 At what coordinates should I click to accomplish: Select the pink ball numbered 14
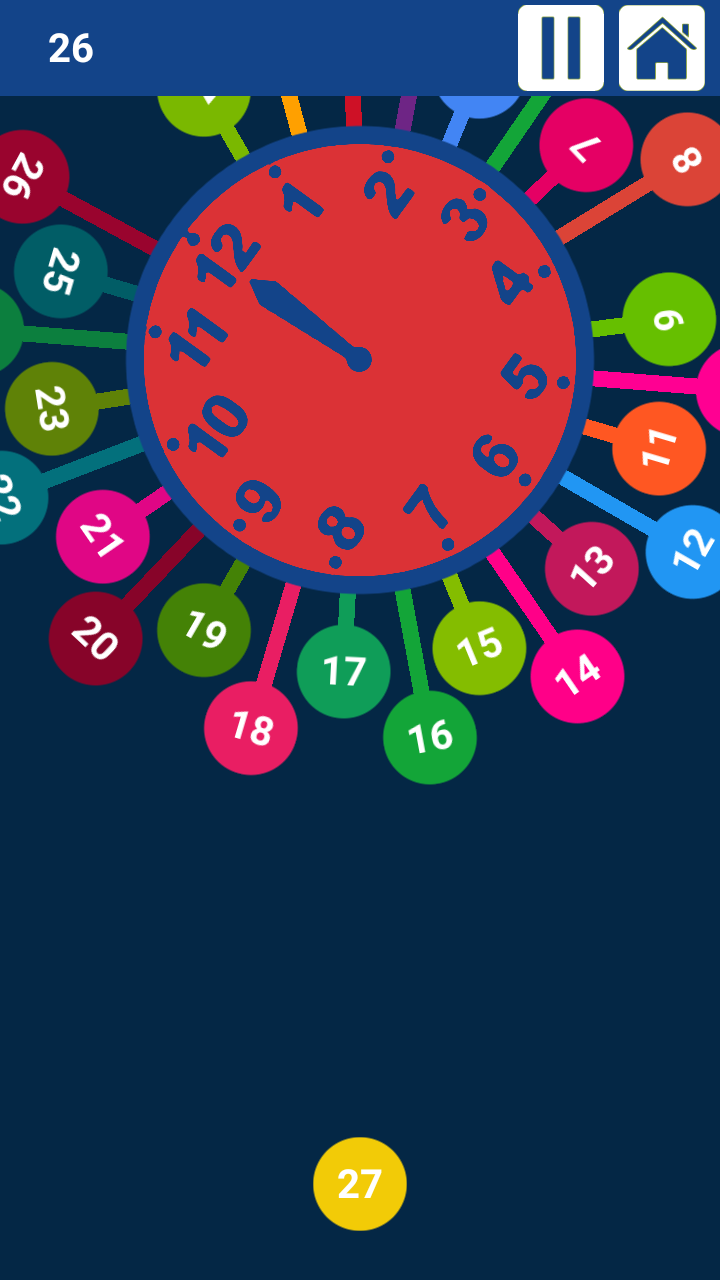click(x=578, y=676)
